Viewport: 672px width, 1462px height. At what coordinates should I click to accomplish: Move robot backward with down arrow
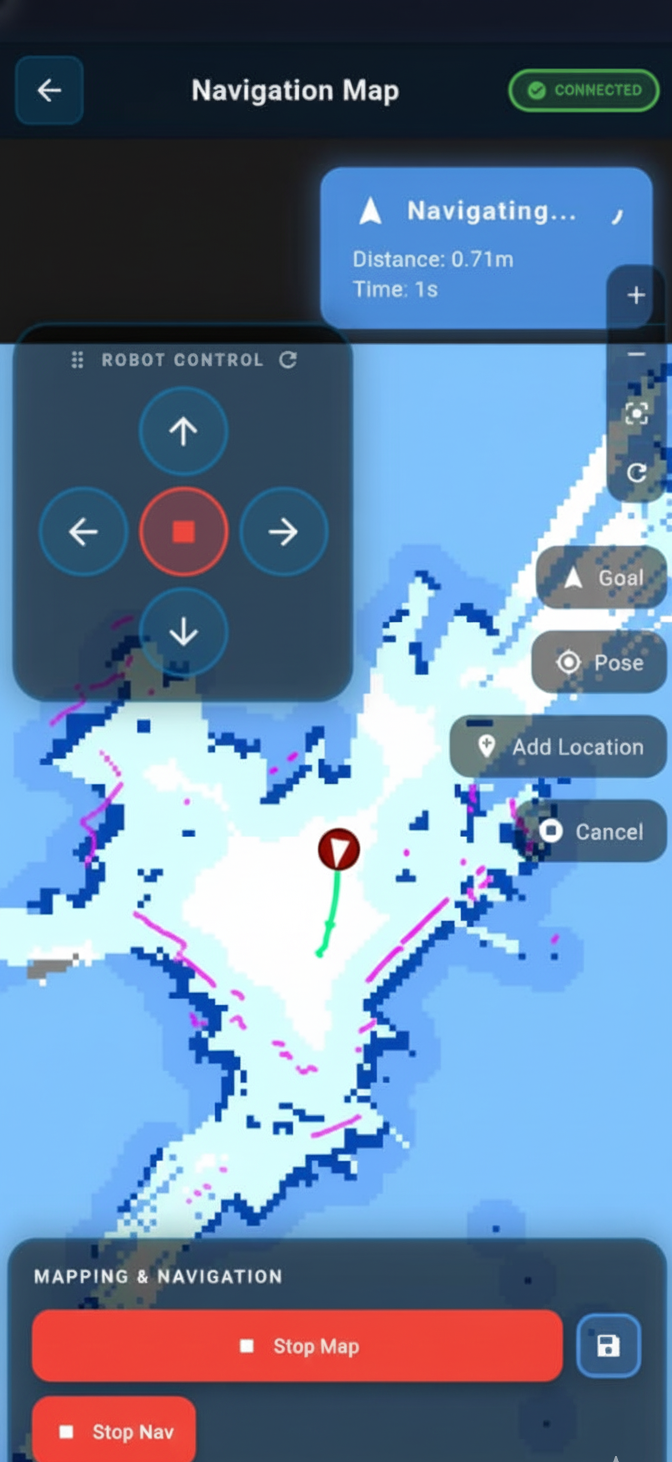pyautogui.click(x=183, y=632)
